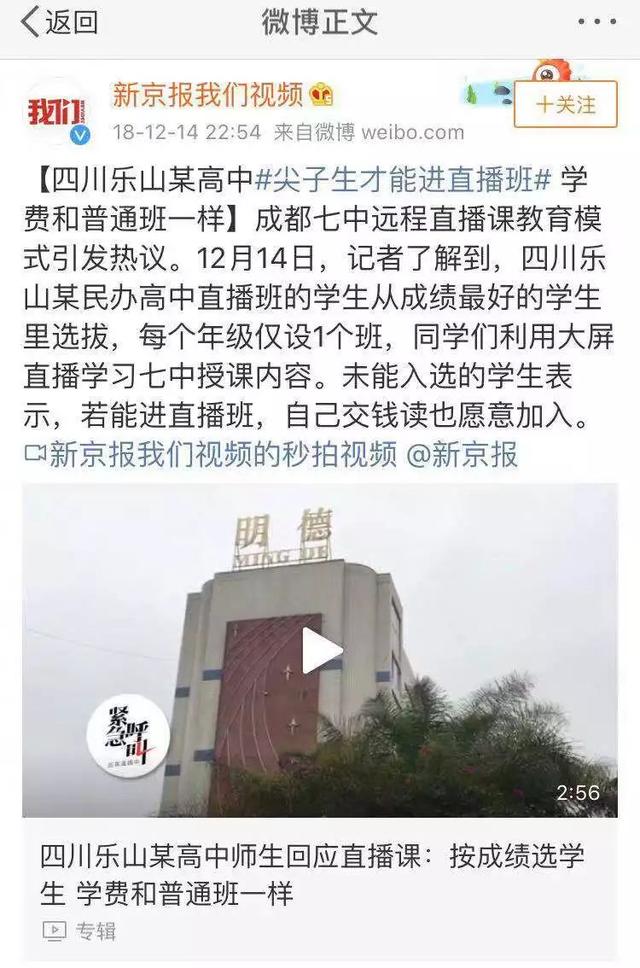
Task: Go back with the 返回 button
Action: click(58, 22)
